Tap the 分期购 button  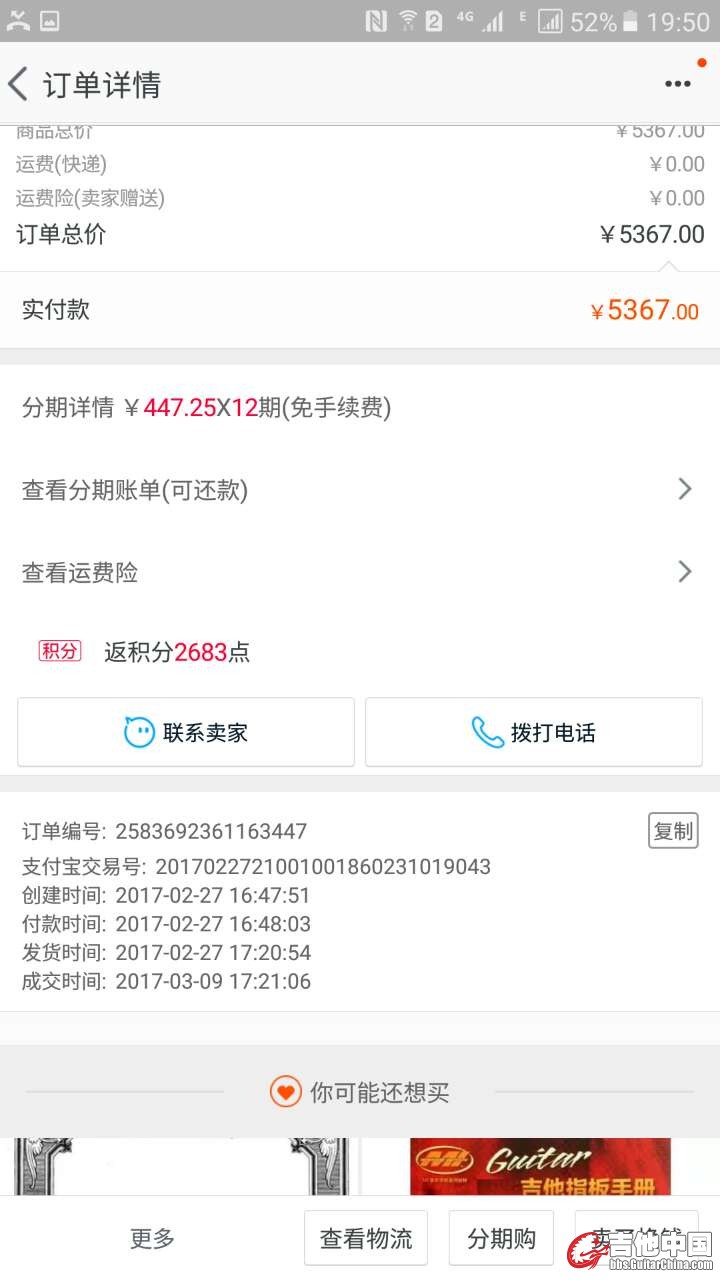501,1238
